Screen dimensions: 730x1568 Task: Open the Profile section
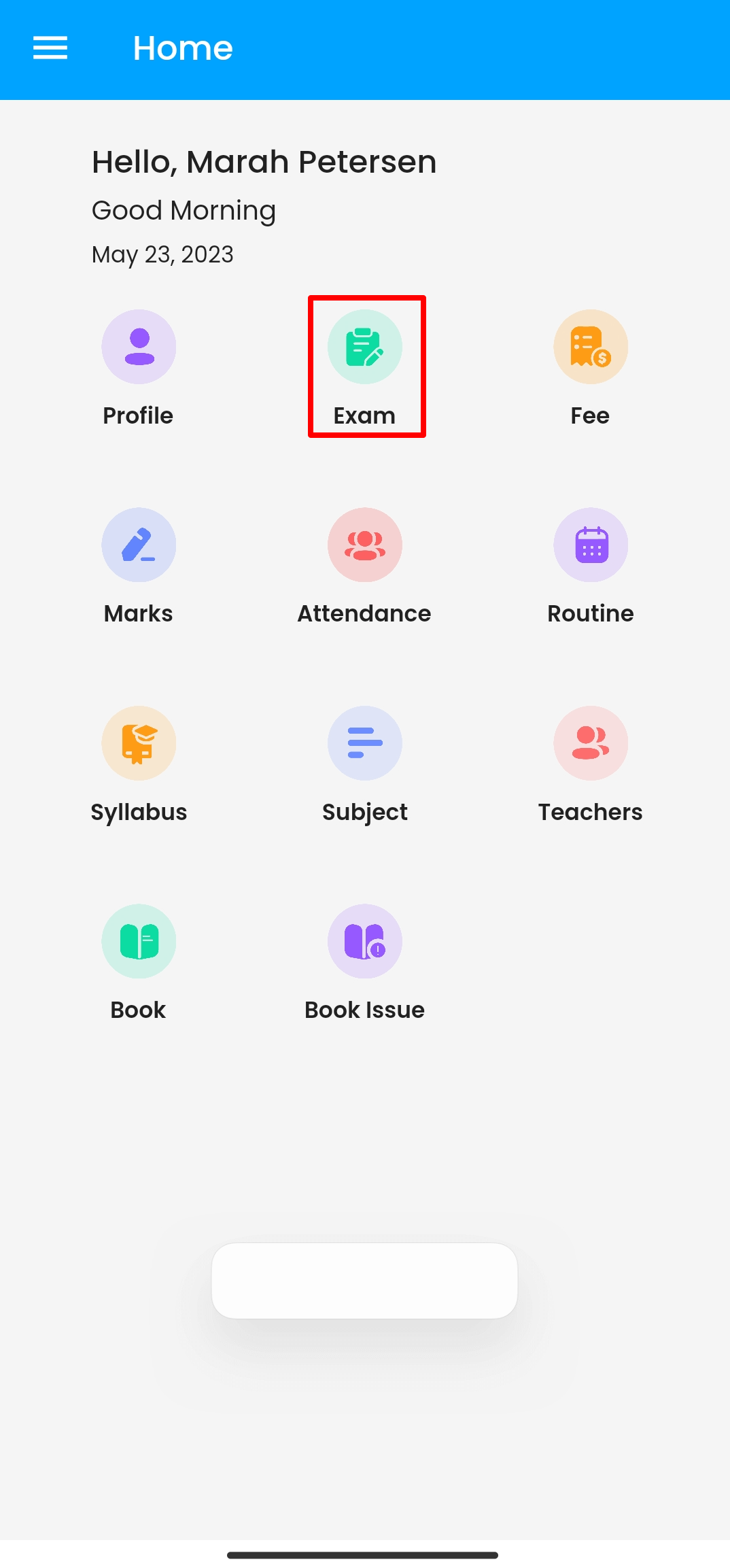click(x=139, y=347)
